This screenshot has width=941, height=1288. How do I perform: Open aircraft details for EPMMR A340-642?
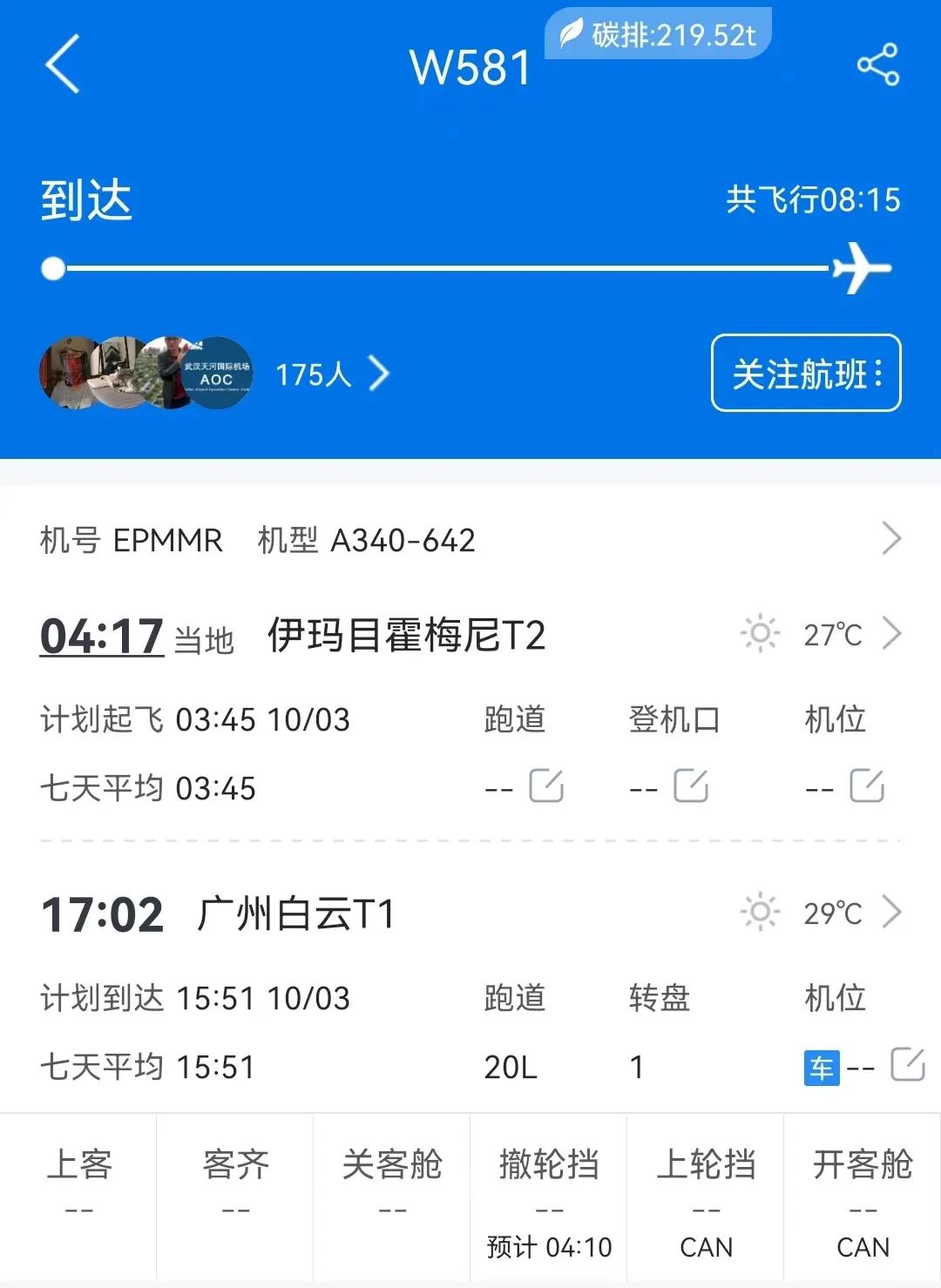[x=890, y=539]
